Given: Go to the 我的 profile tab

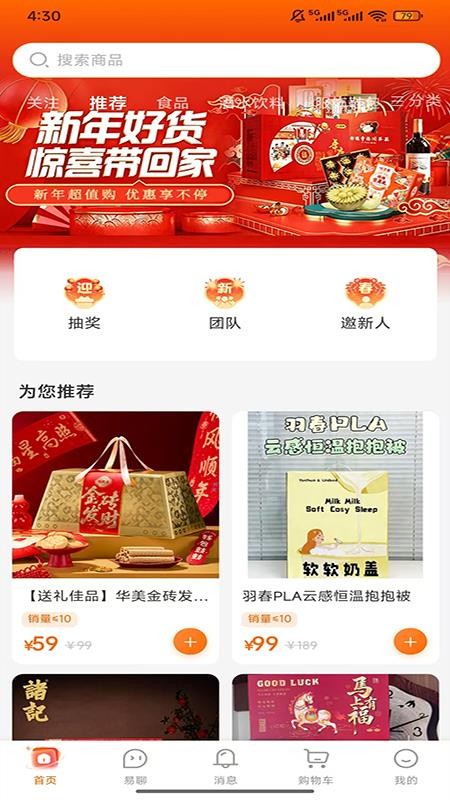Looking at the screenshot, I should pos(406,766).
